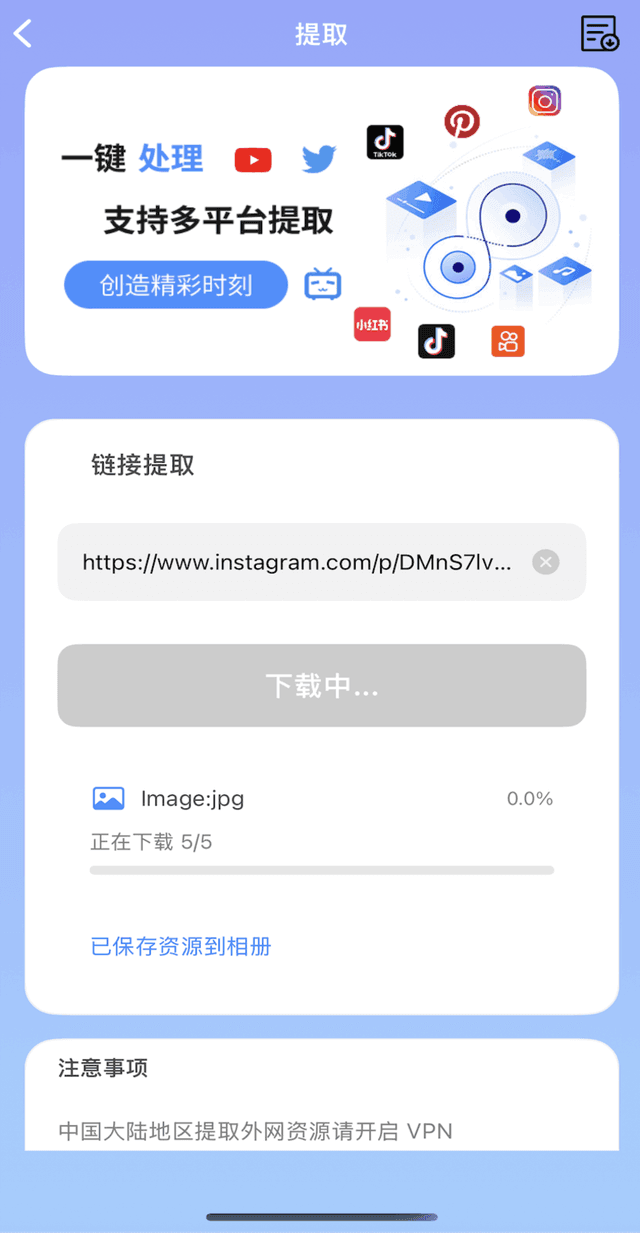Clear the pasted Instagram link
640x1233 pixels.
545,562
